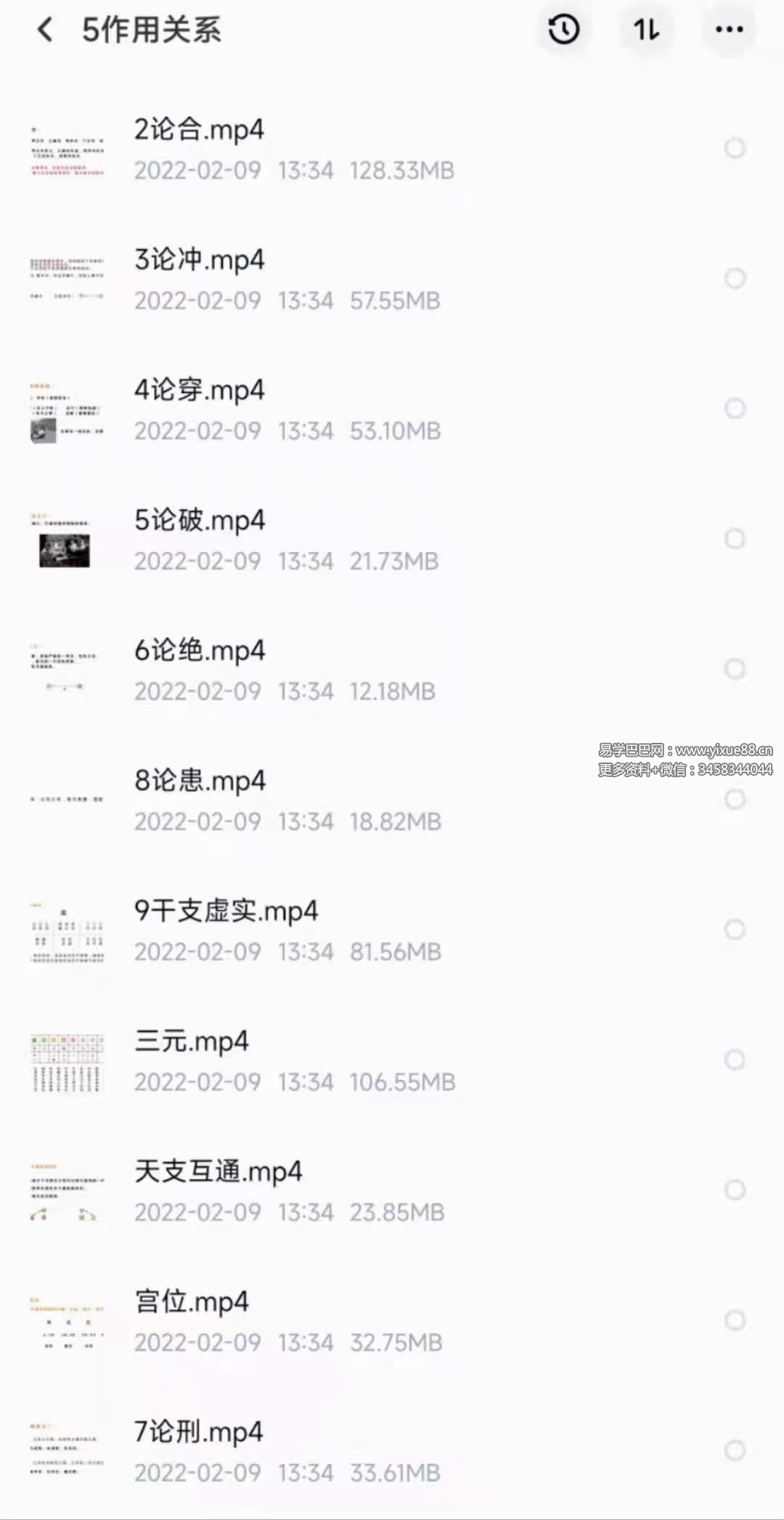This screenshot has height=1520, width=784.
Task: Tap the back arrow in the title bar
Action: (45, 30)
